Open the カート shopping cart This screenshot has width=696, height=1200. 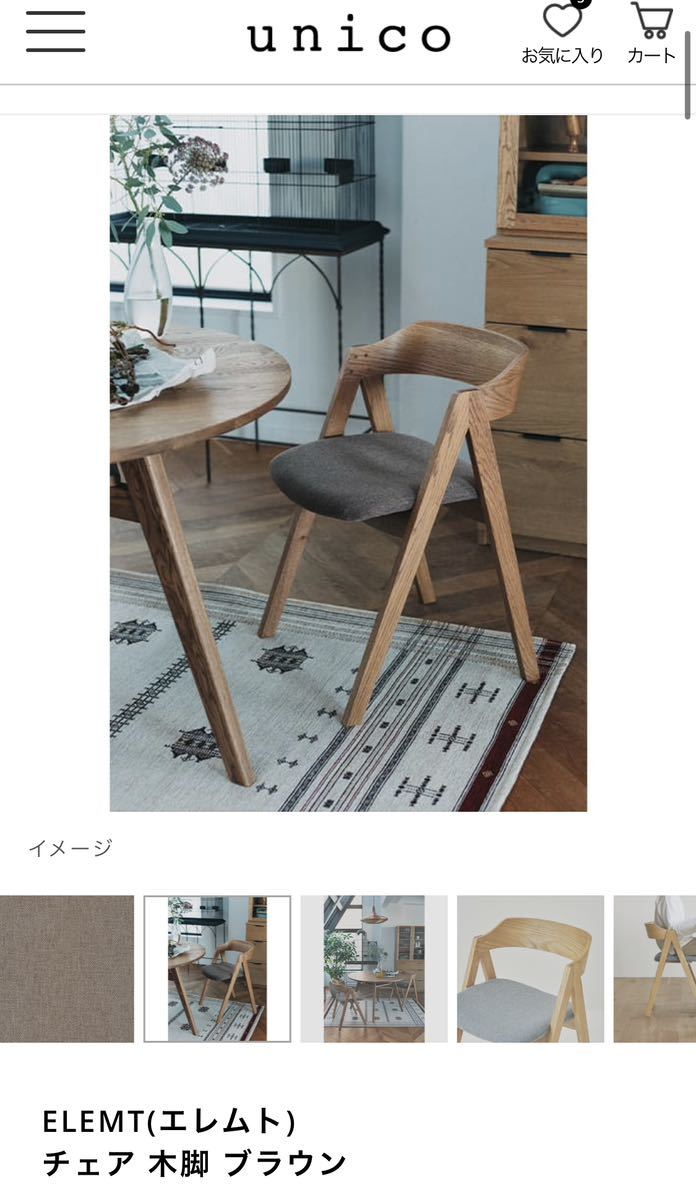tap(651, 34)
